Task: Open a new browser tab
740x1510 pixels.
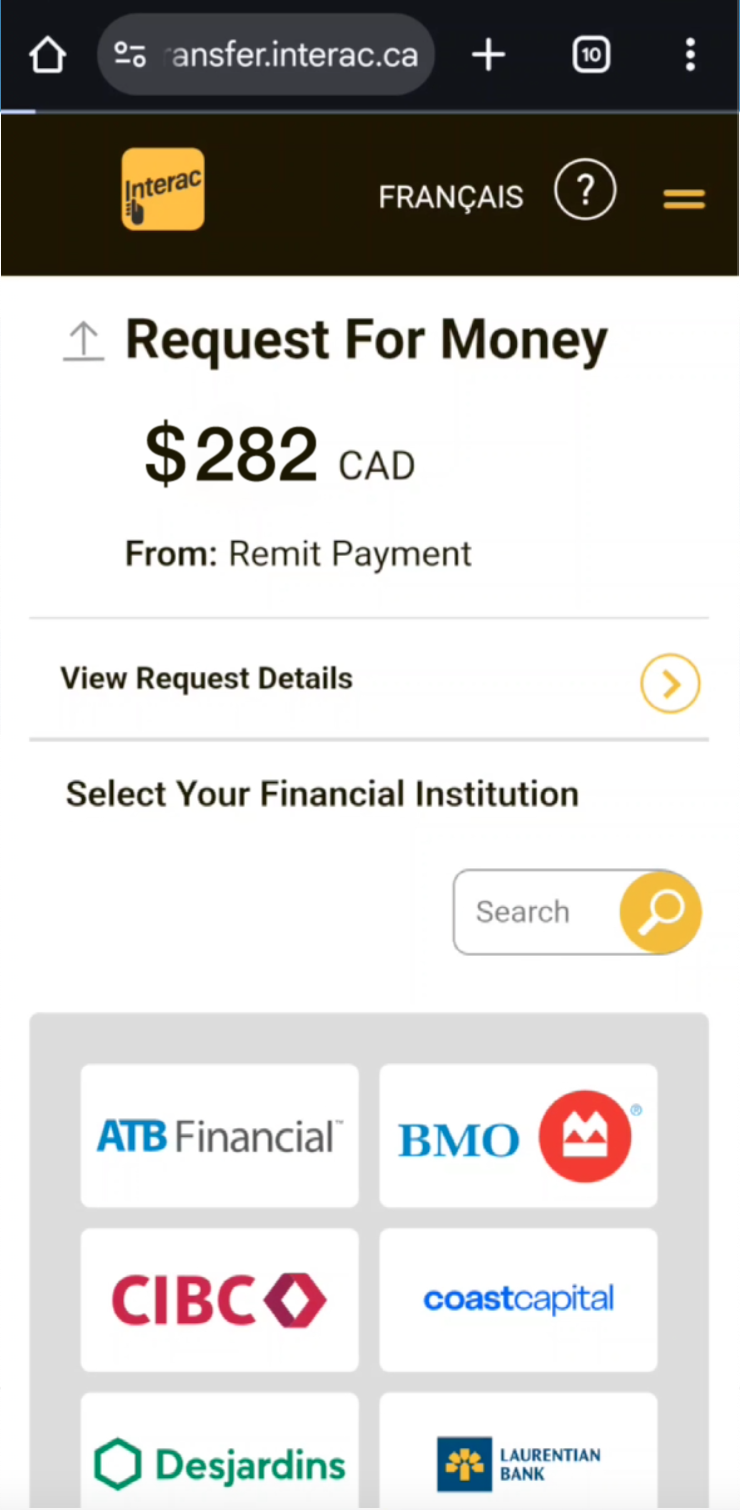Action: 488,55
